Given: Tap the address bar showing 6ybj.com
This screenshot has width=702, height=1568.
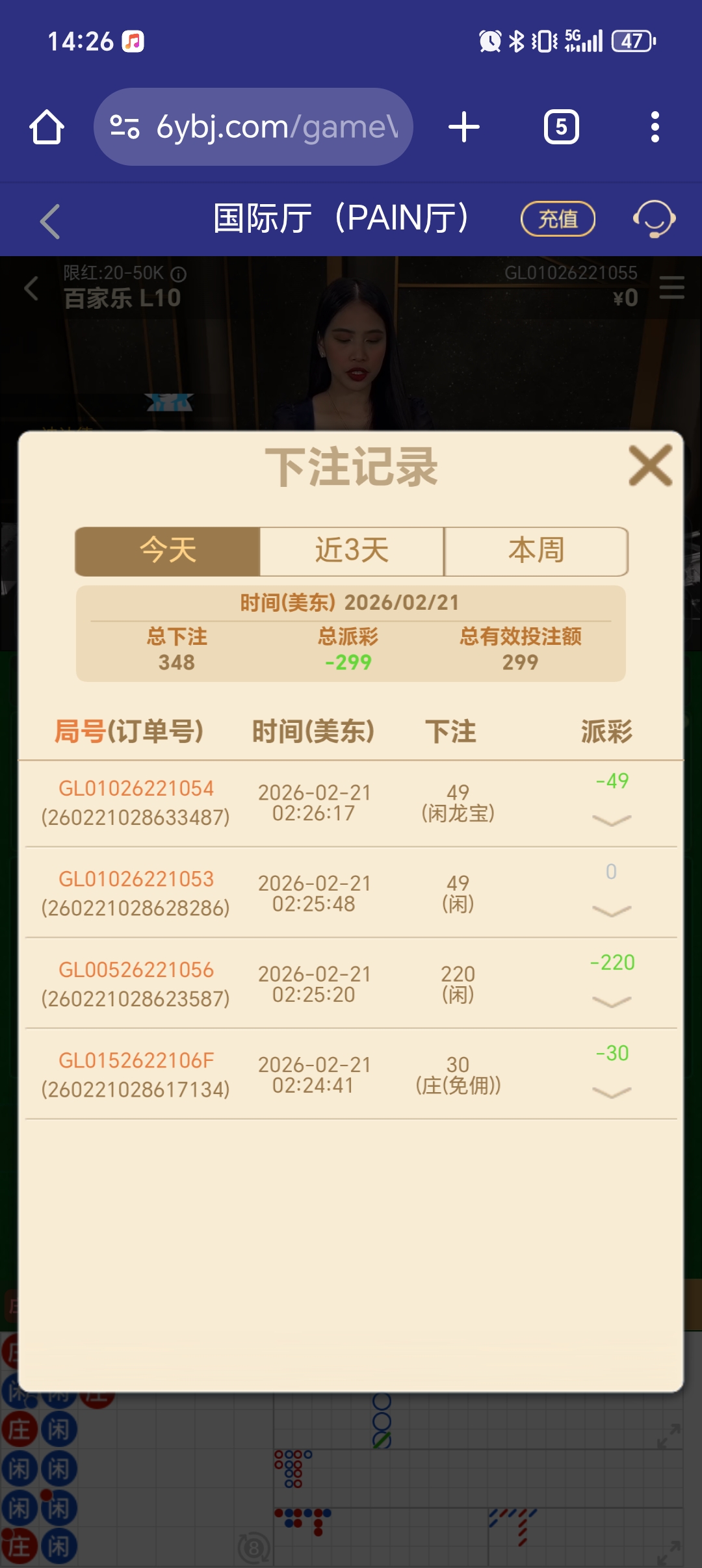Looking at the screenshot, I should click(x=255, y=127).
